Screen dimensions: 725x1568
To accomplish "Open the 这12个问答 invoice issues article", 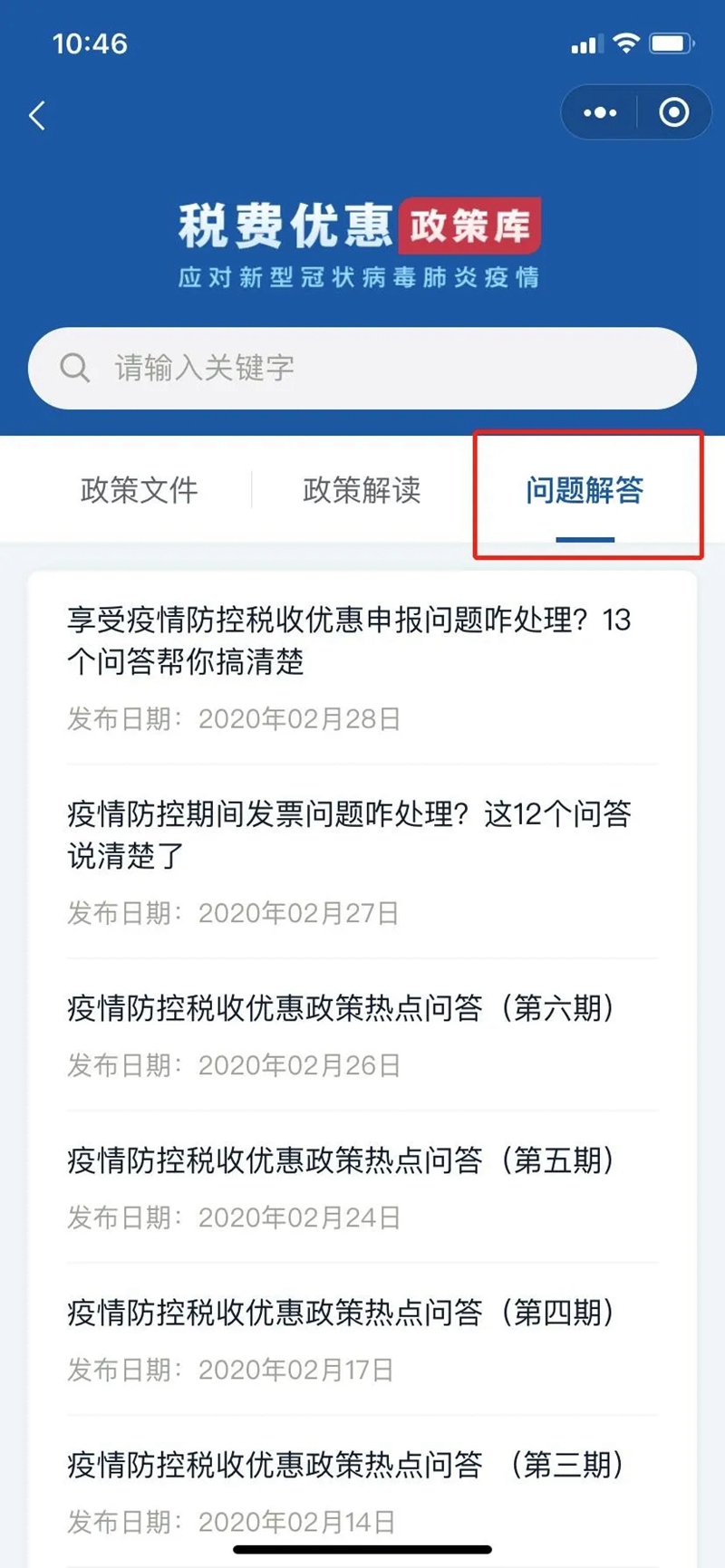I will tap(349, 834).
